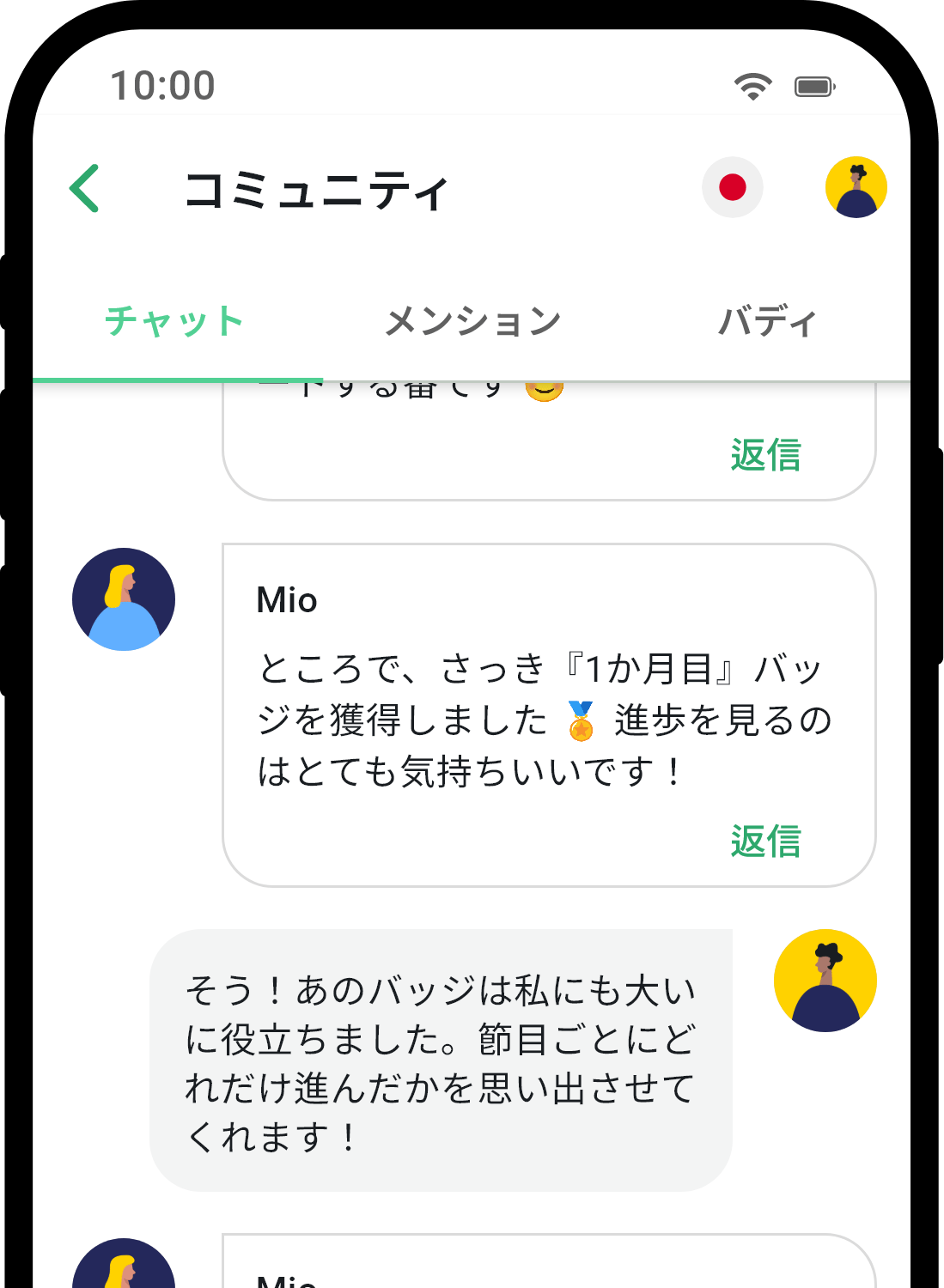
Task: Select Mio's name in her message bubble
Action: (284, 601)
